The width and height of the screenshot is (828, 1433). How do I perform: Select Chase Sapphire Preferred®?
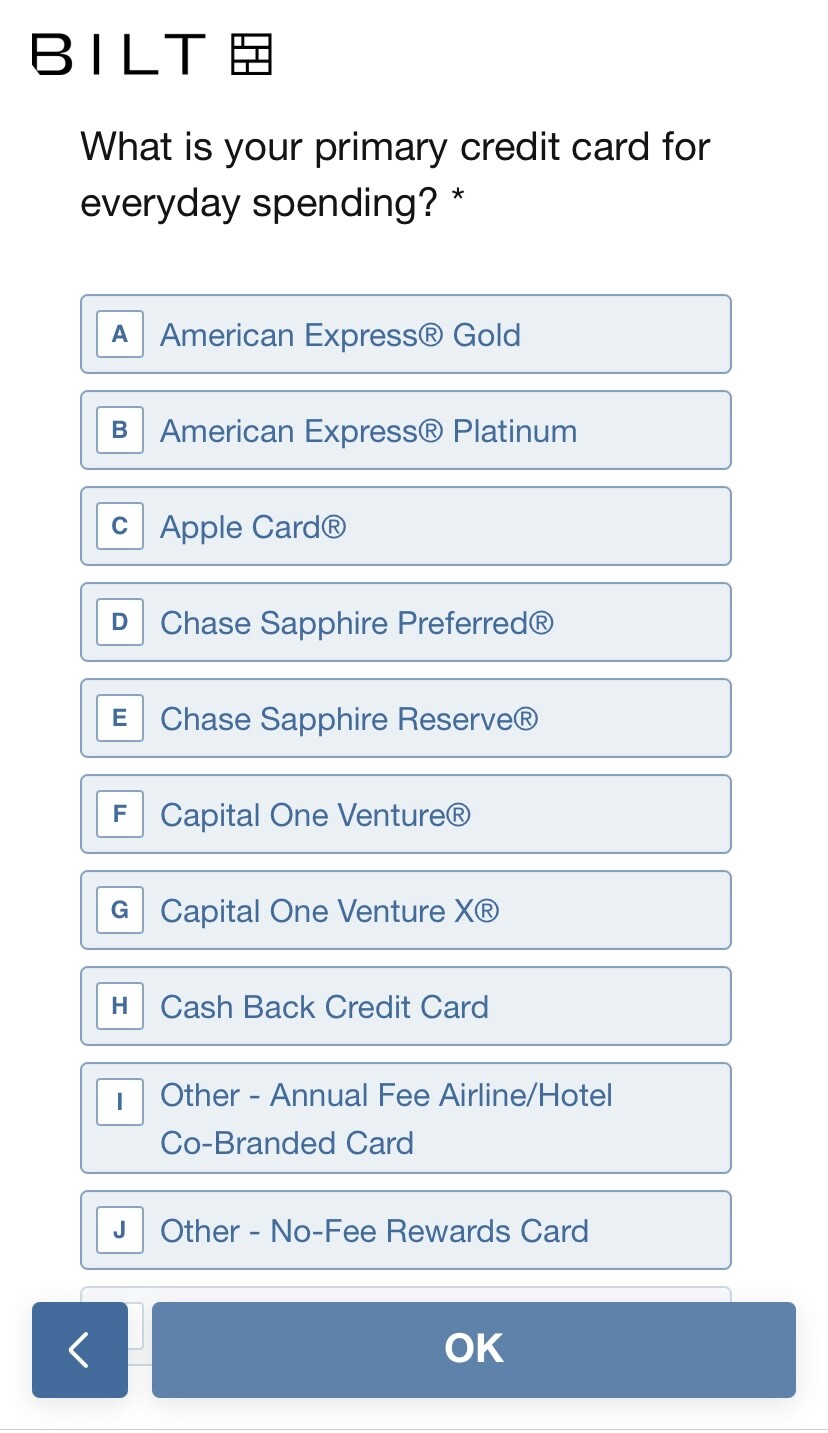point(405,622)
